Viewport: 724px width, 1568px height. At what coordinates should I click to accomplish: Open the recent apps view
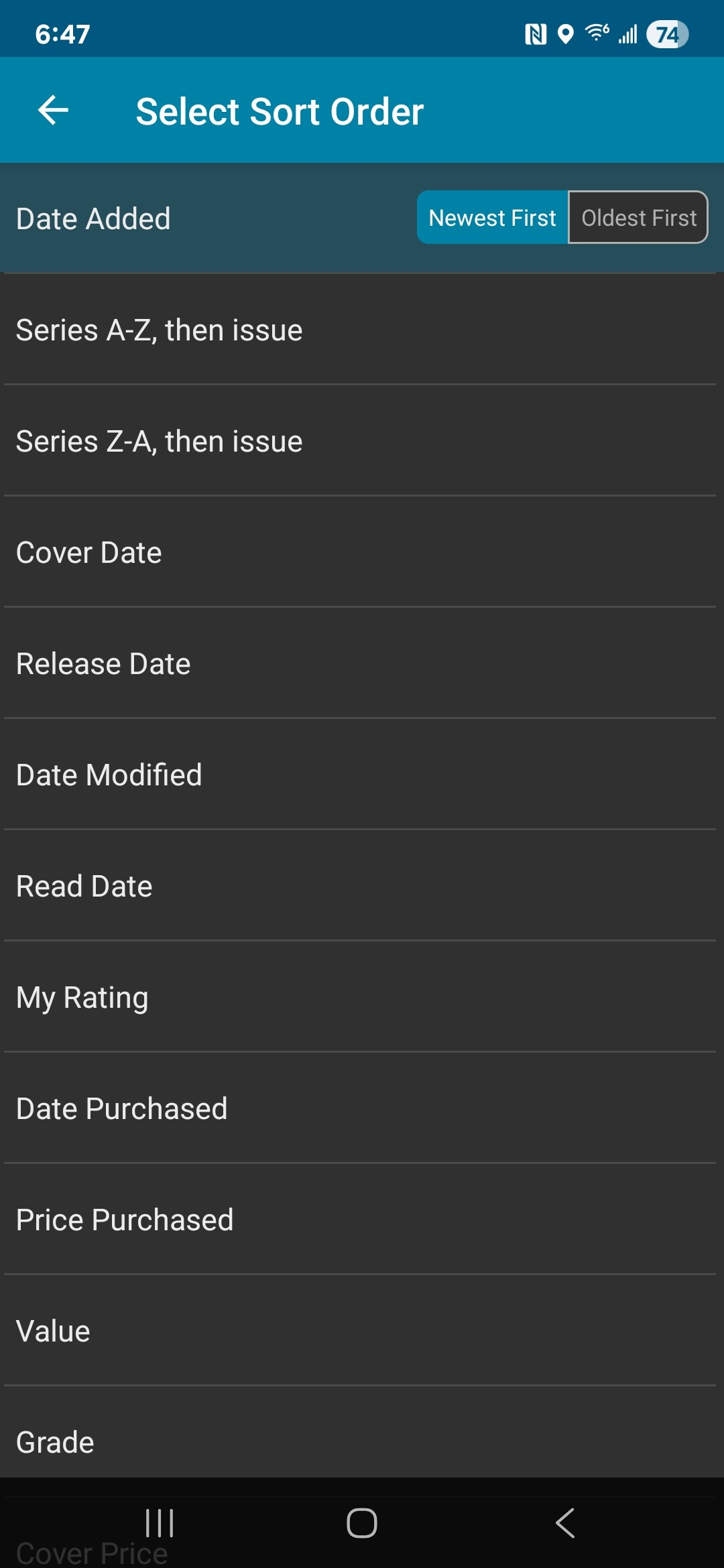pos(160,1523)
